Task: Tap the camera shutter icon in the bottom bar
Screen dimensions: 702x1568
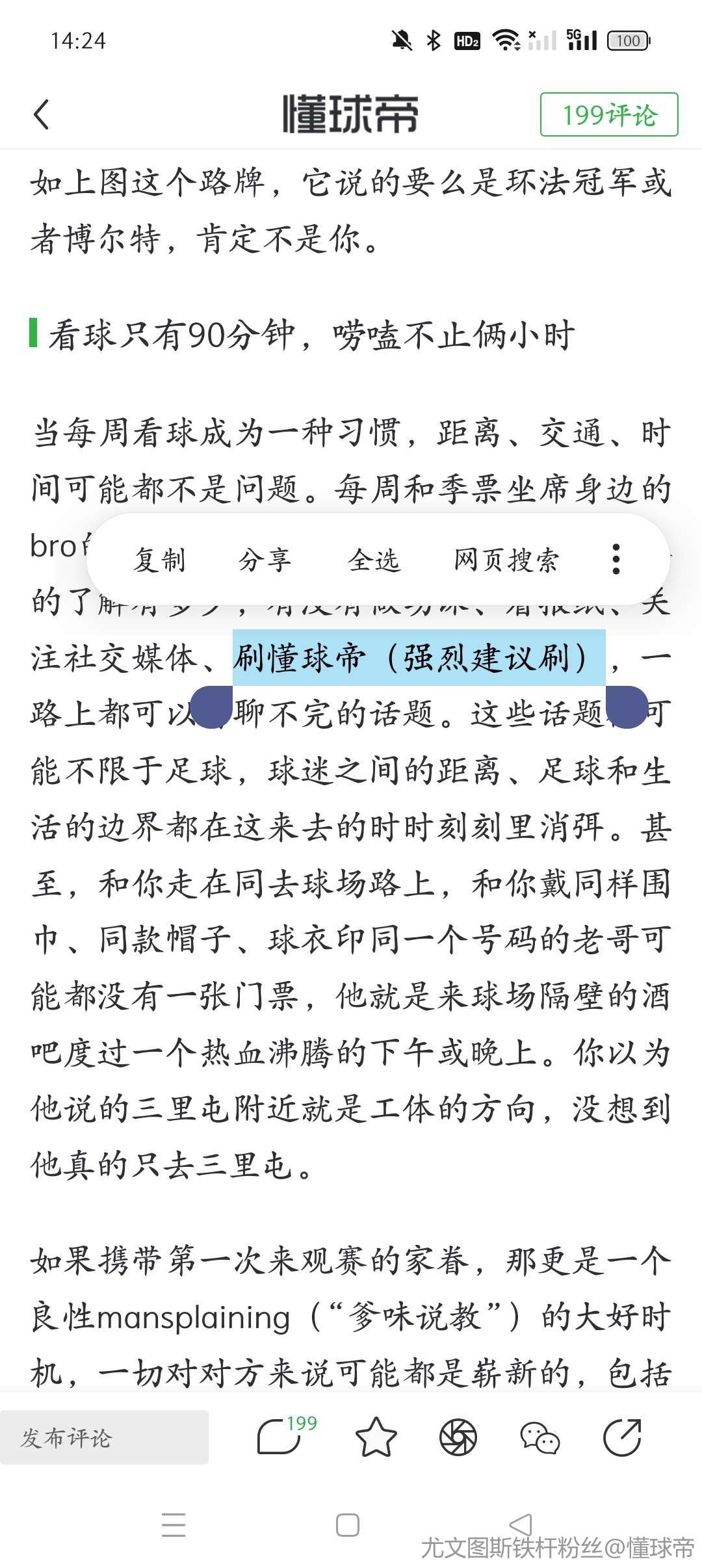Action: (458, 1437)
